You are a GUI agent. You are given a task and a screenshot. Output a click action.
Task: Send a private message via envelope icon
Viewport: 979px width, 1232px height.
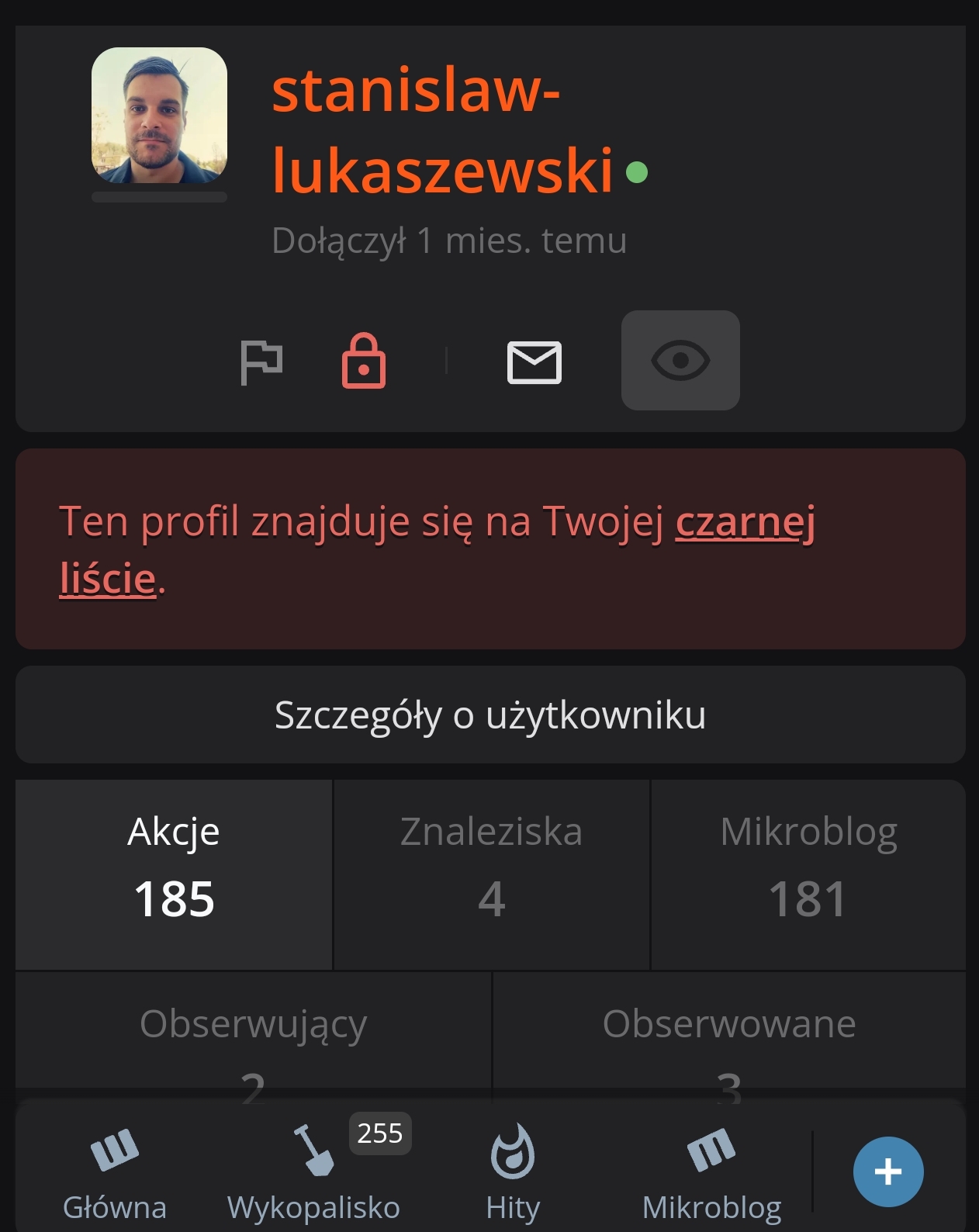tap(534, 362)
